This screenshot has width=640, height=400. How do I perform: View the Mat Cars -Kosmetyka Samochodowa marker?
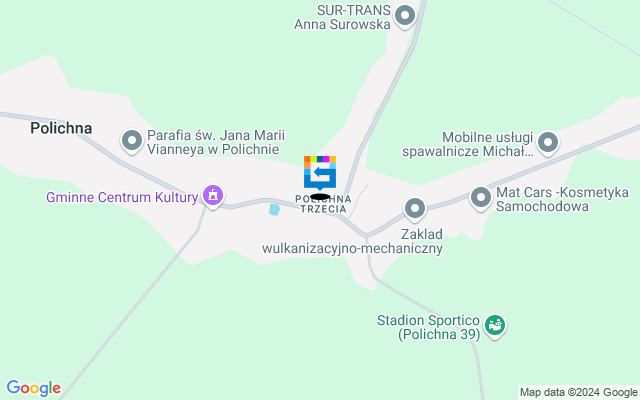481,197
